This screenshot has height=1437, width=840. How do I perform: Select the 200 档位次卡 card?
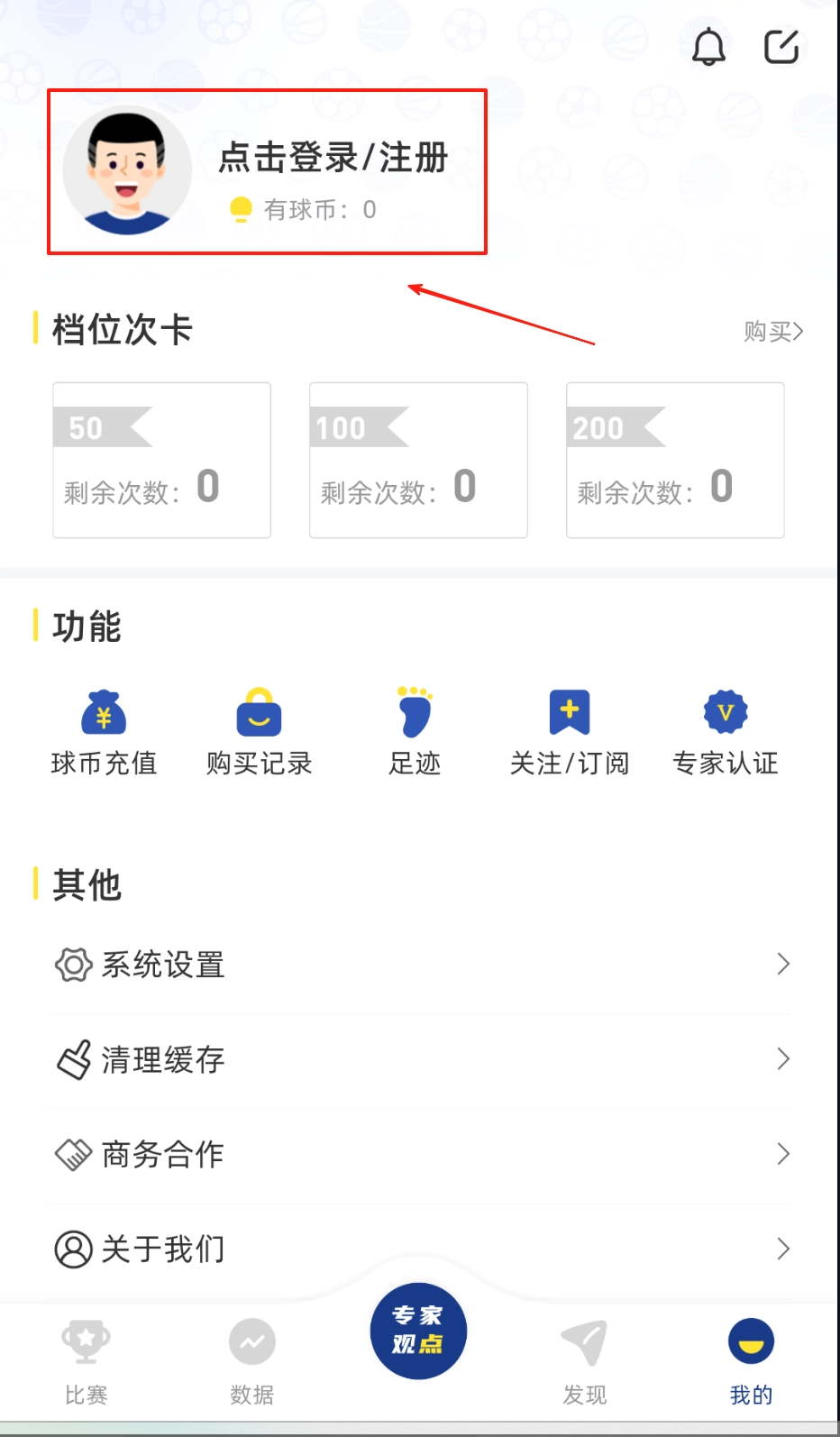pos(675,460)
